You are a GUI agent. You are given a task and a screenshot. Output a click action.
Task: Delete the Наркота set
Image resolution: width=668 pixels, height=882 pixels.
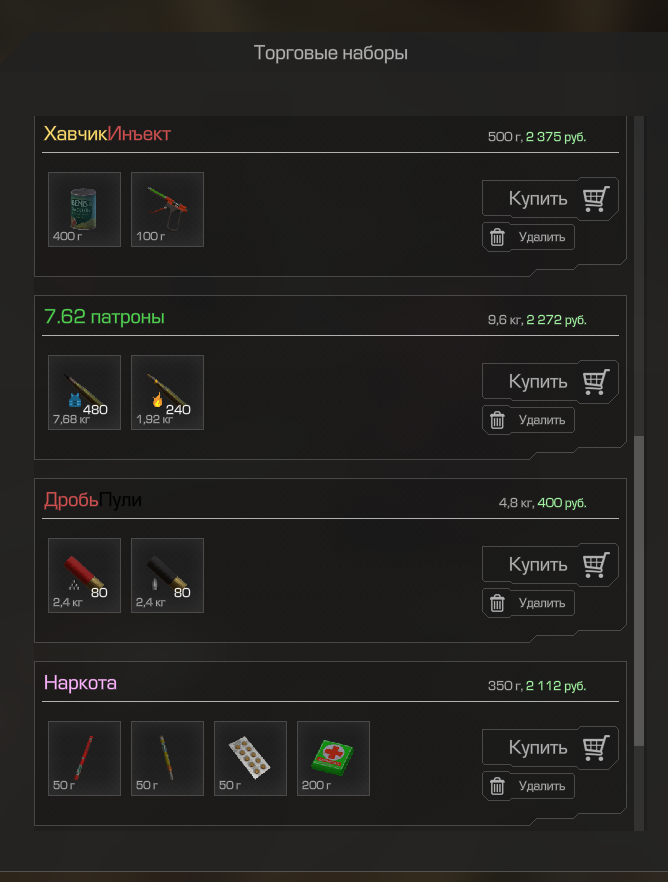pyautogui.click(x=529, y=786)
